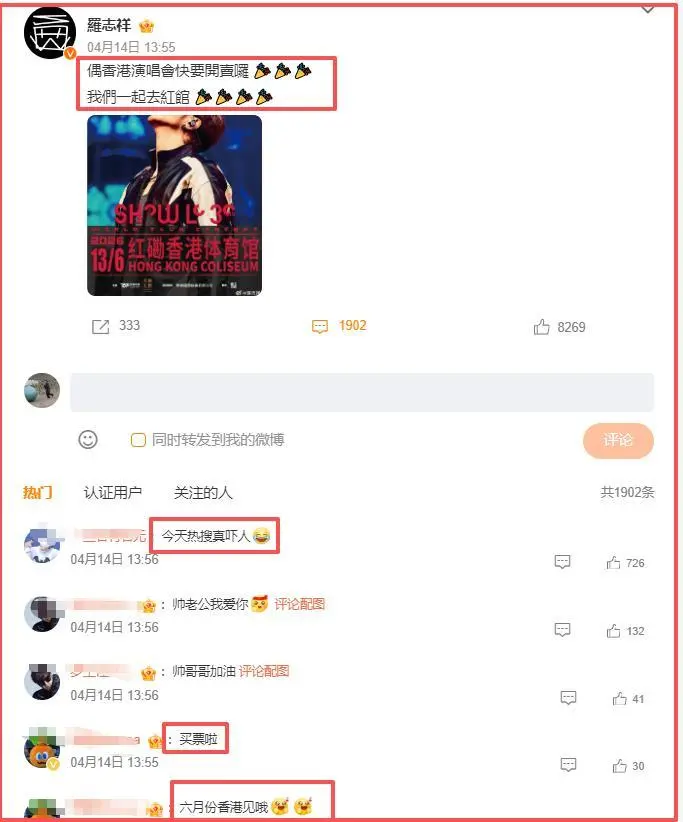The width and height of the screenshot is (683, 822).
Task: Switch to the 认证用户 tab
Action: [112, 492]
